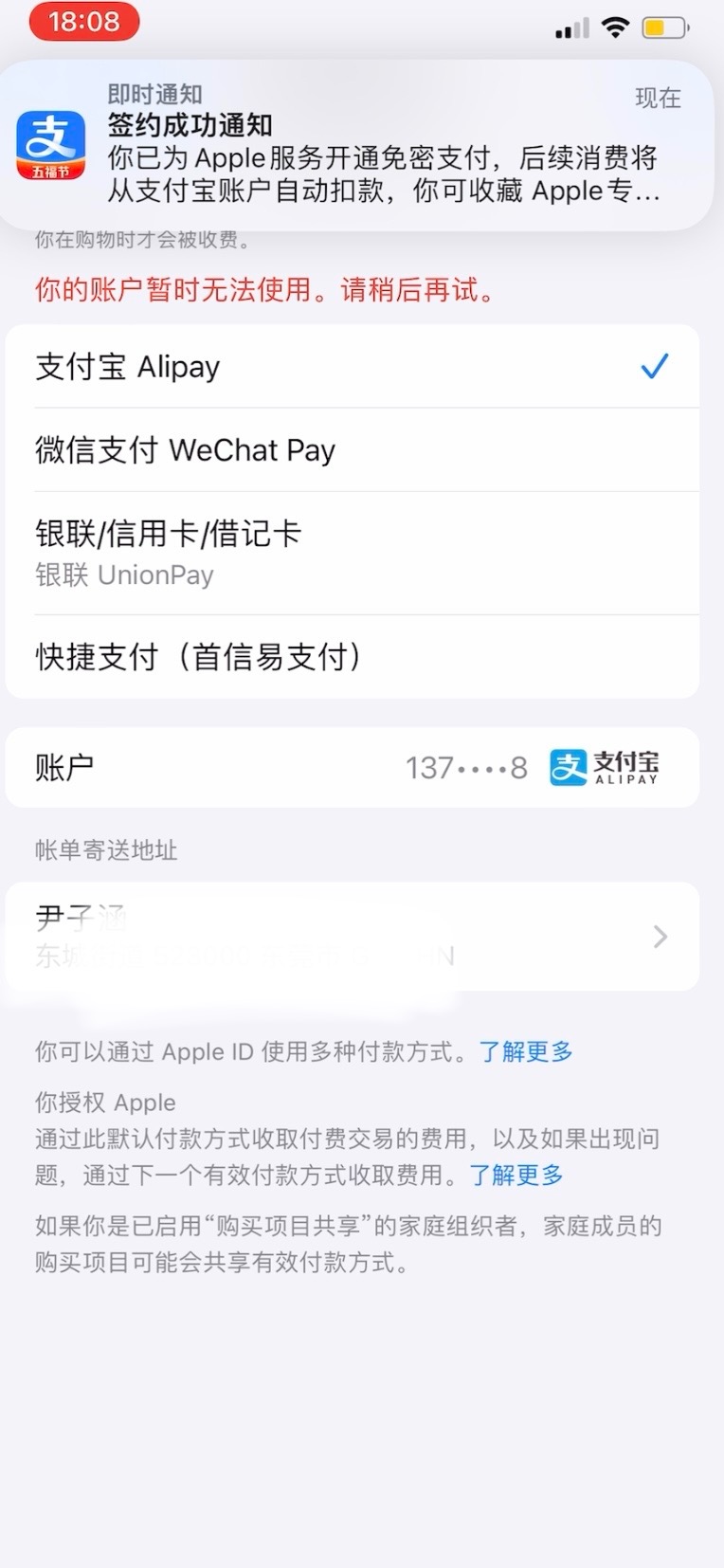Select 银联 UnionPay card payment option
The width and height of the screenshot is (724, 1568).
point(351,553)
